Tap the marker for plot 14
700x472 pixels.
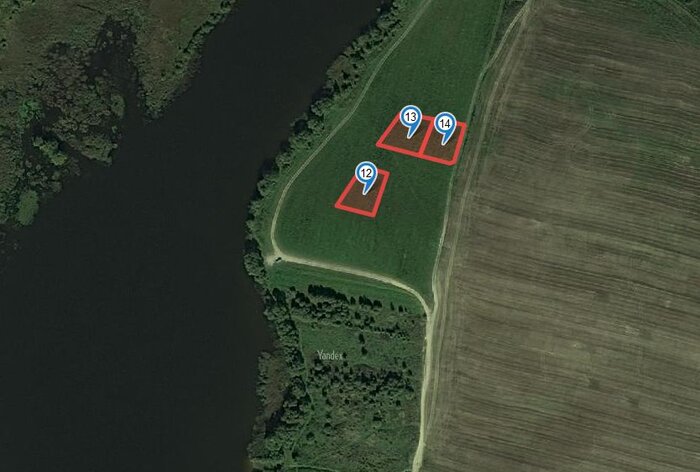445,125
